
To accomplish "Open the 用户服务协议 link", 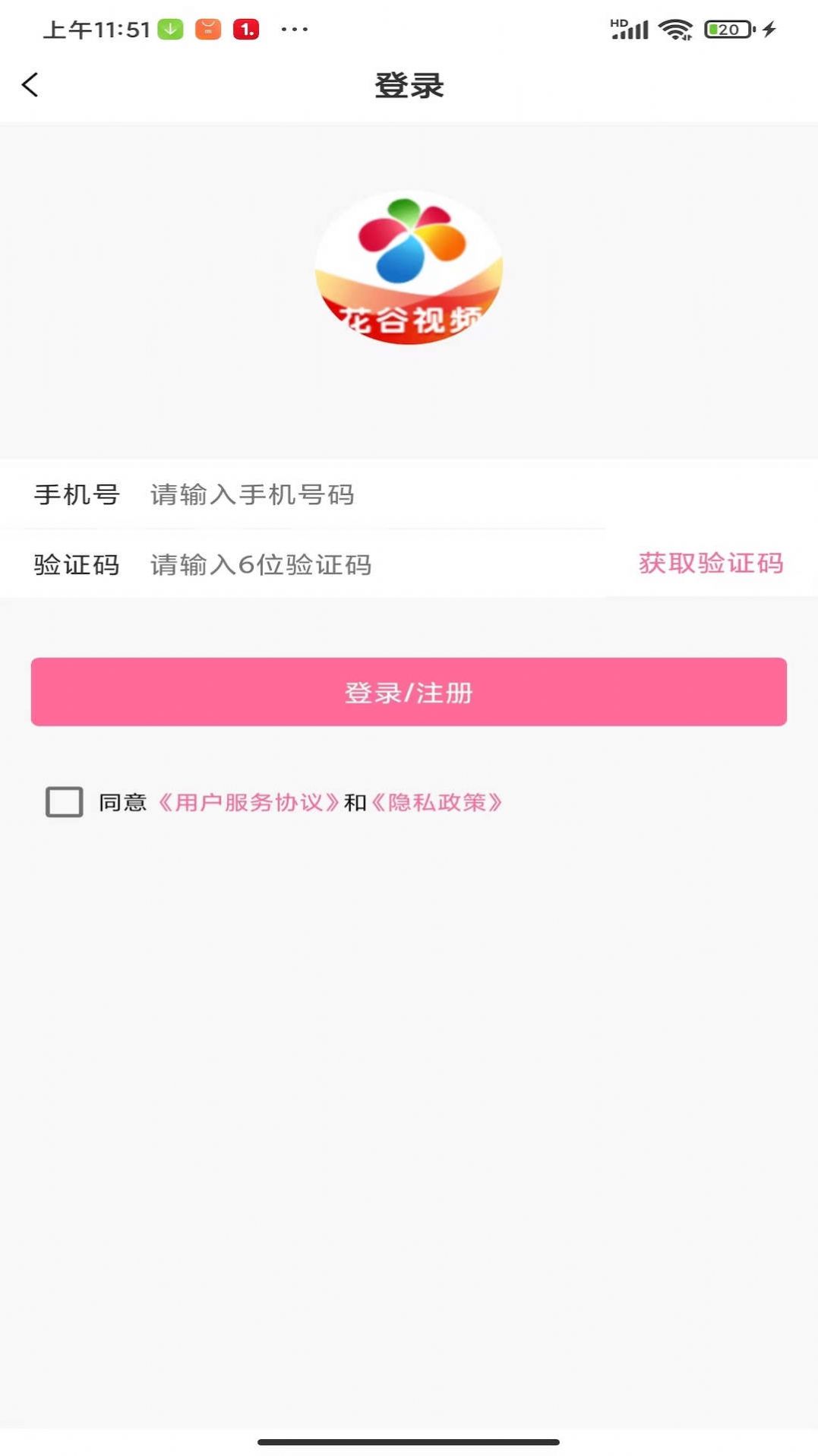I will coord(248,803).
